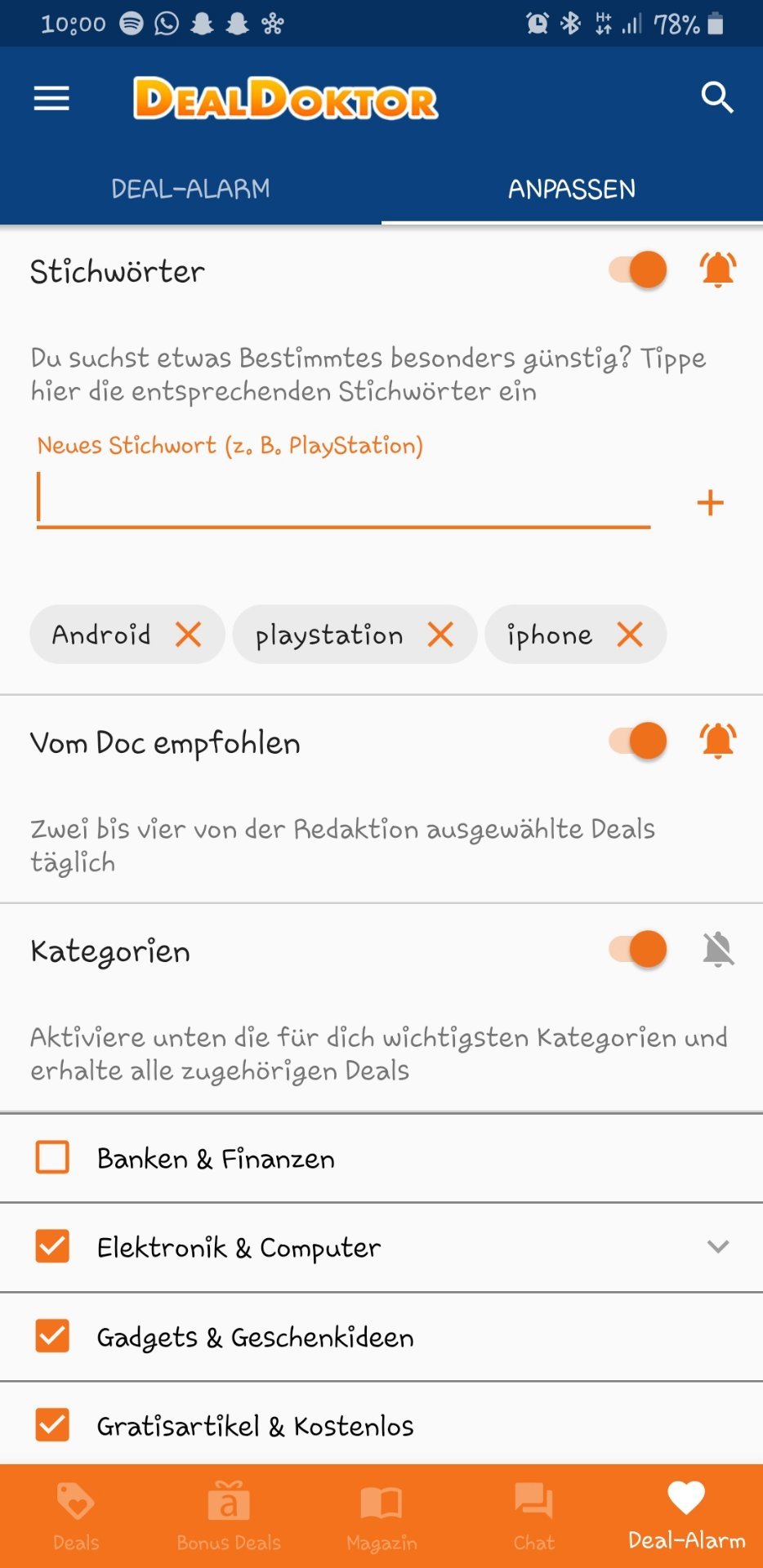Turn off the Kategorien switch
The width and height of the screenshot is (763, 1568).
click(638, 949)
